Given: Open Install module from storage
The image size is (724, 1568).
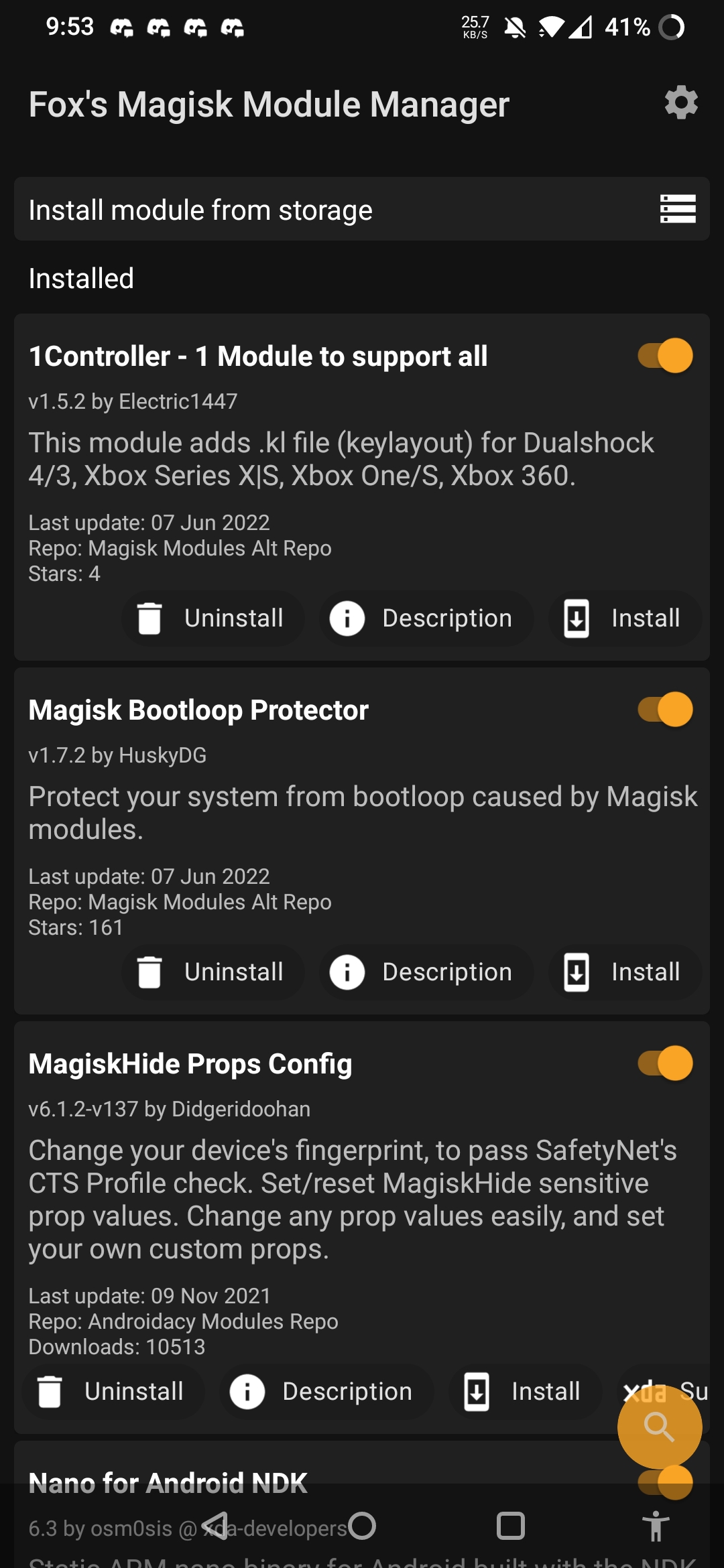Looking at the screenshot, I should click(362, 210).
